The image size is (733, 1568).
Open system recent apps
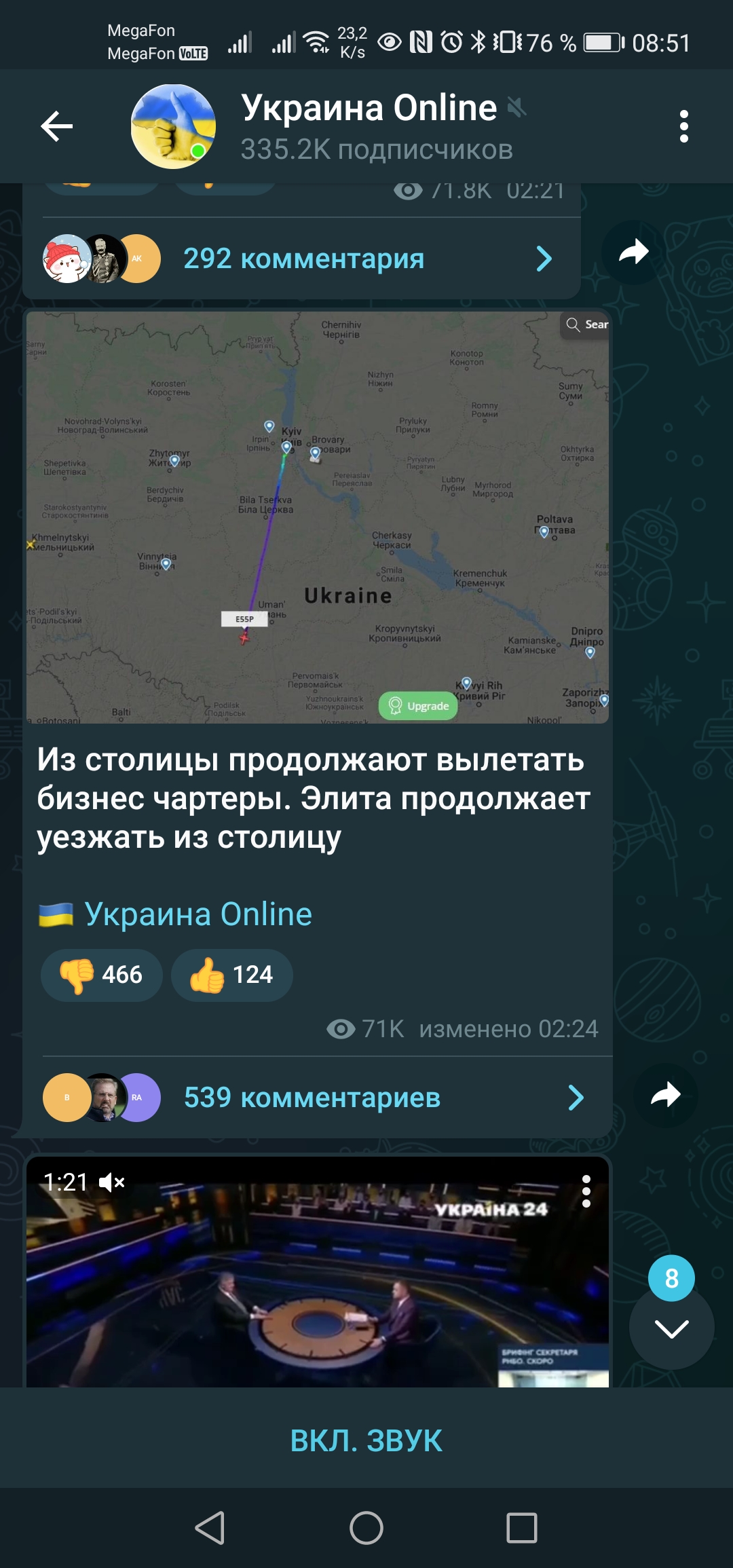coord(522,1528)
